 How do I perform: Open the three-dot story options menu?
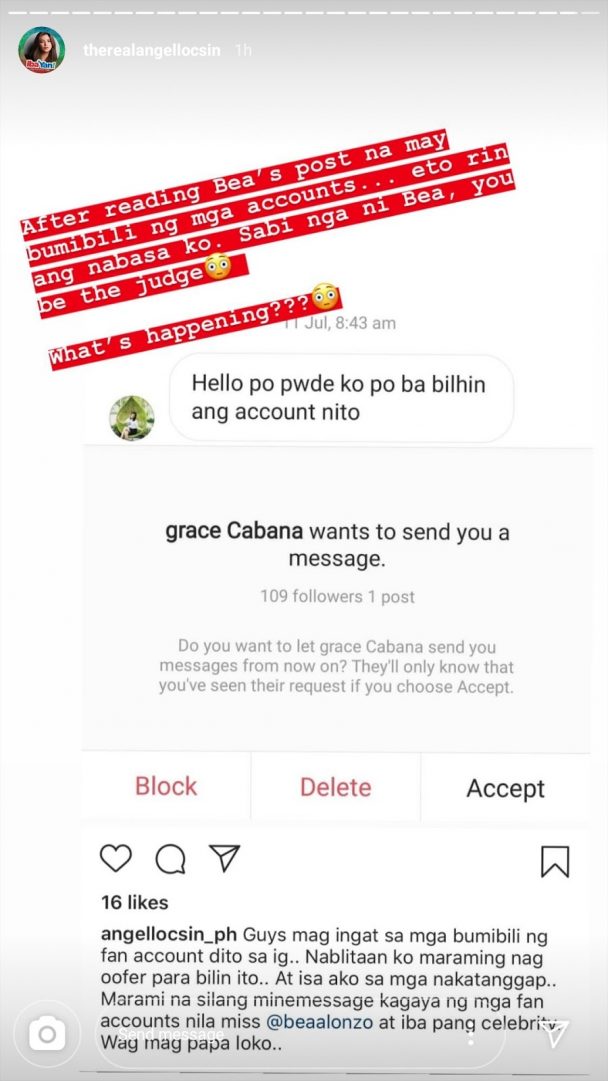click(x=471, y=1035)
